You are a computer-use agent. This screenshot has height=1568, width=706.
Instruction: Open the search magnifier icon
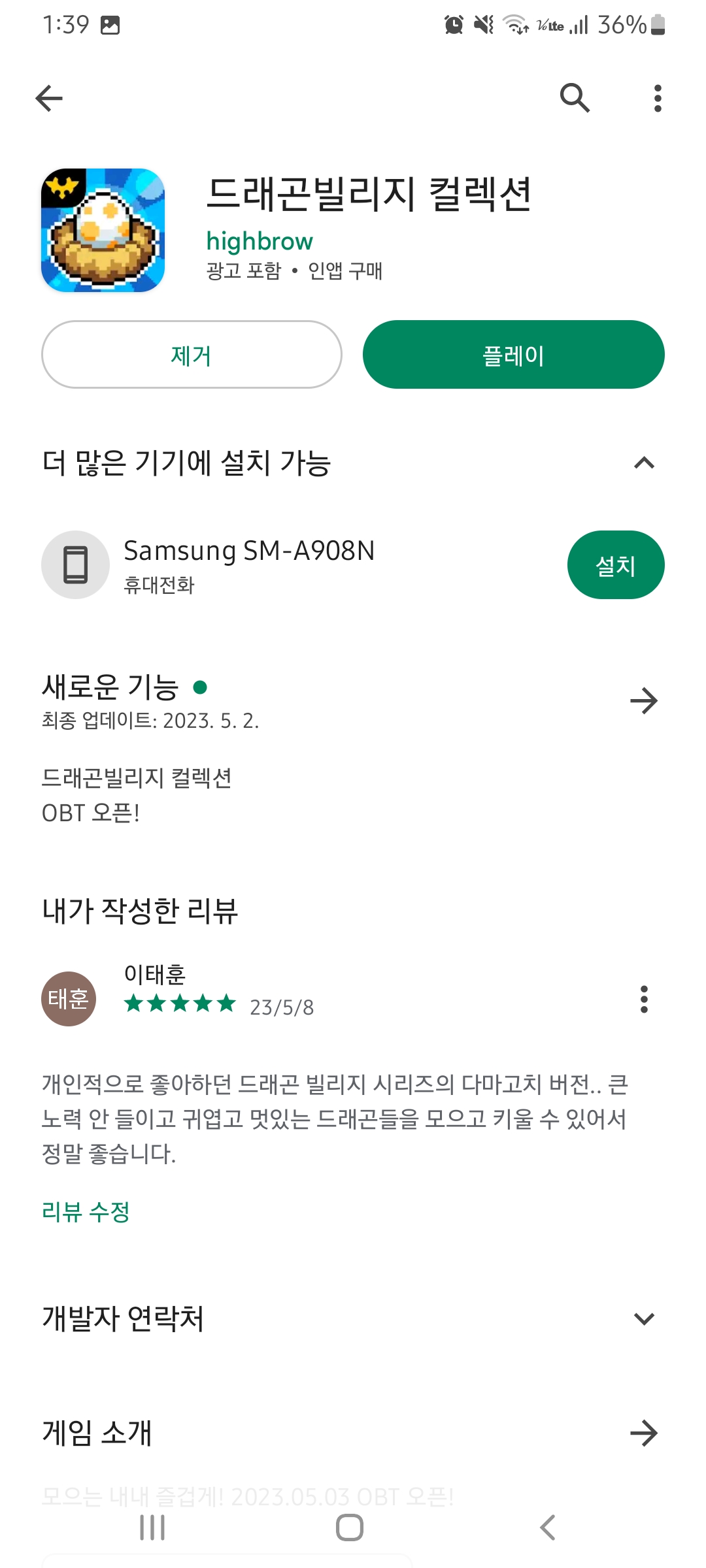[575, 98]
